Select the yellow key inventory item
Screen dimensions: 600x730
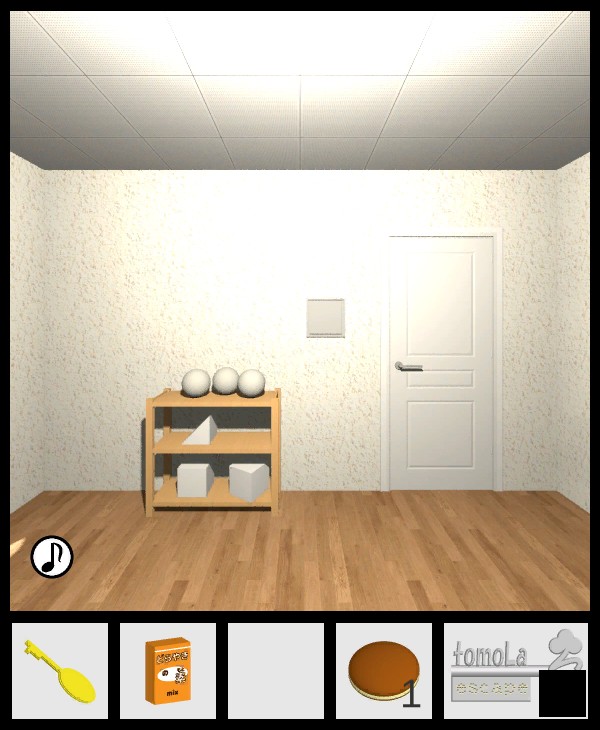60,671
